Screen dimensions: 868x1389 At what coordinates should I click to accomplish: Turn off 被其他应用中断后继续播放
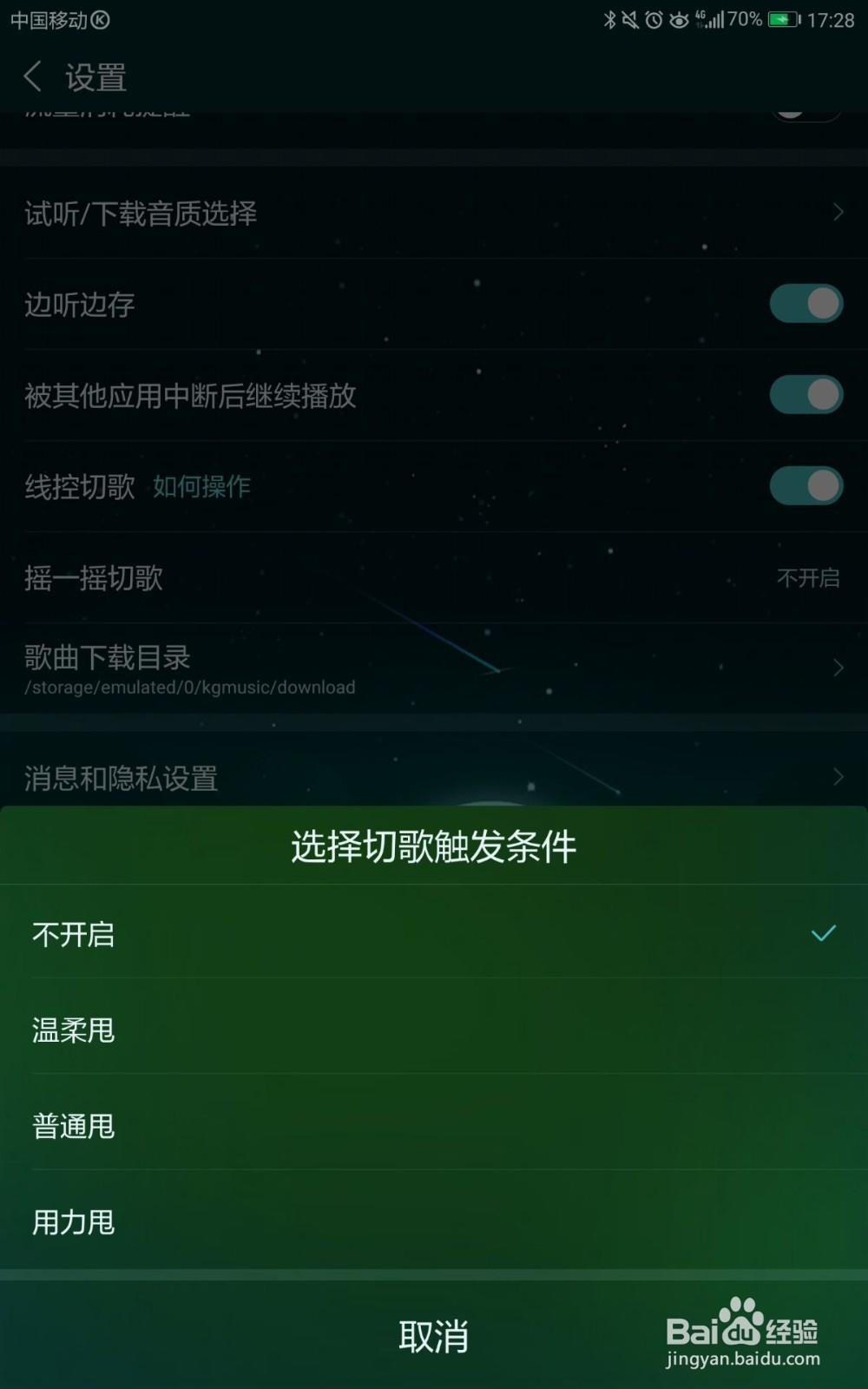point(804,393)
